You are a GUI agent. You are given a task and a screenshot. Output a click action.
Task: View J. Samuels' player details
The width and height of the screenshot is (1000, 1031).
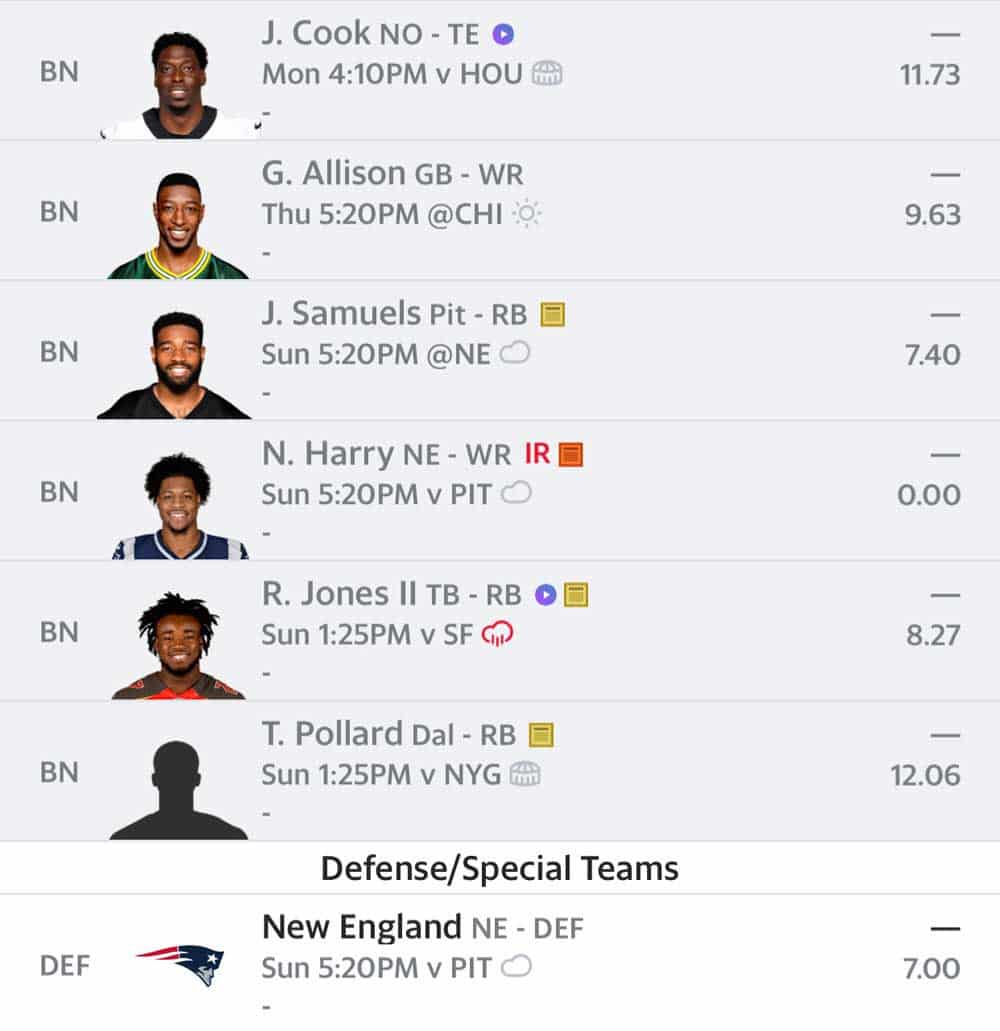tap(340, 314)
